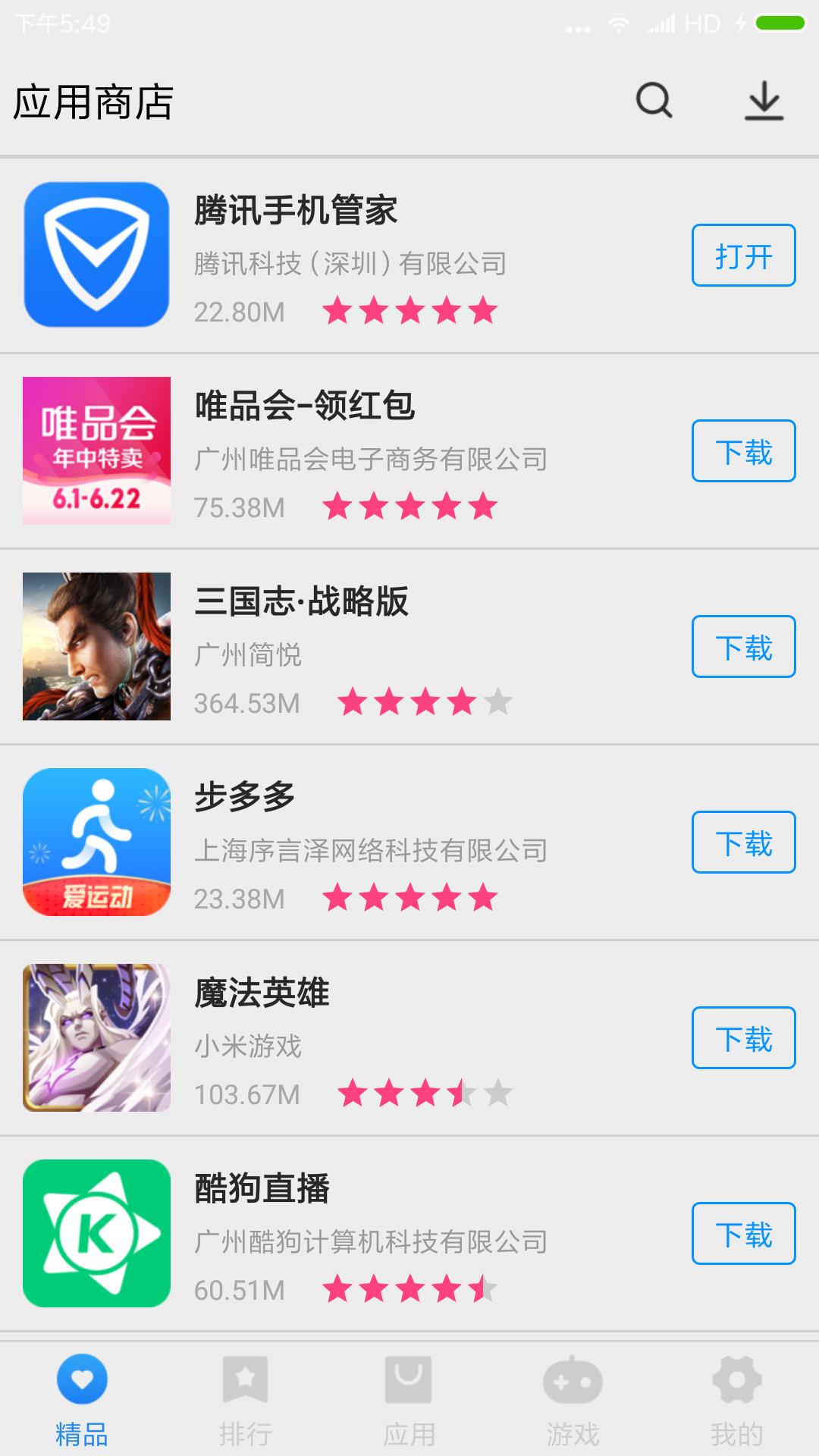Screen dimensions: 819x1456
Task: Download 魔法英雄 game
Action: pyautogui.click(x=743, y=1038)
